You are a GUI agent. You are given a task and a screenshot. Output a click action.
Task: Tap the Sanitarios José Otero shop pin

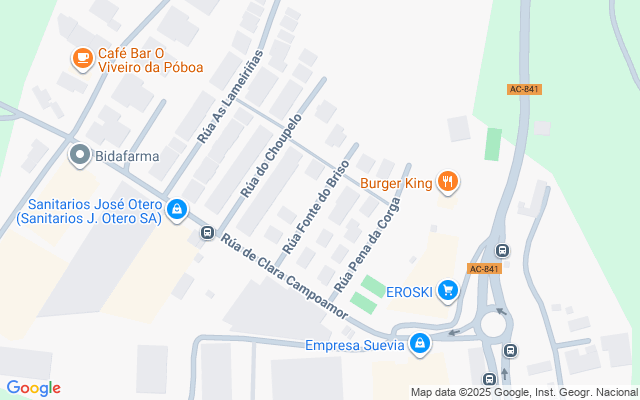177,211
